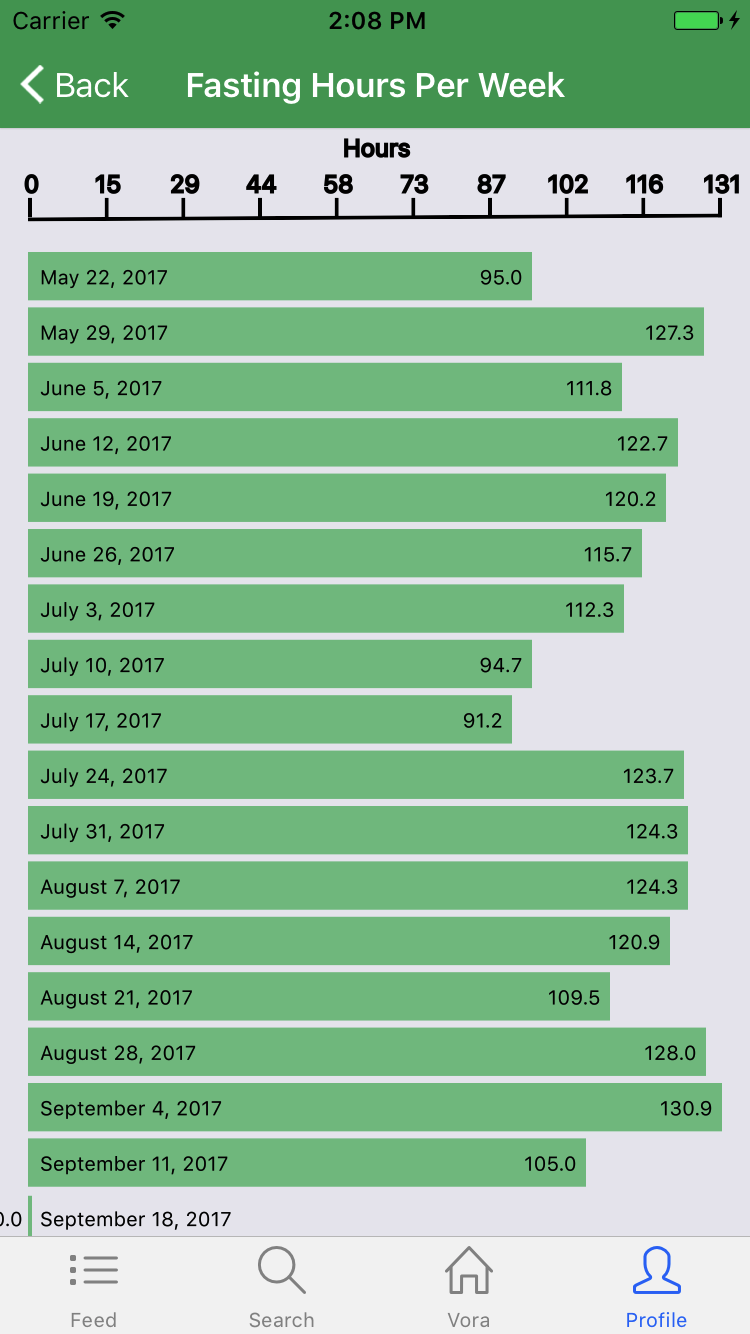Screen dimensions: 750x1334
Task: Tap the August 28, 2017 bar
Action: click(x=365, y=1052)
